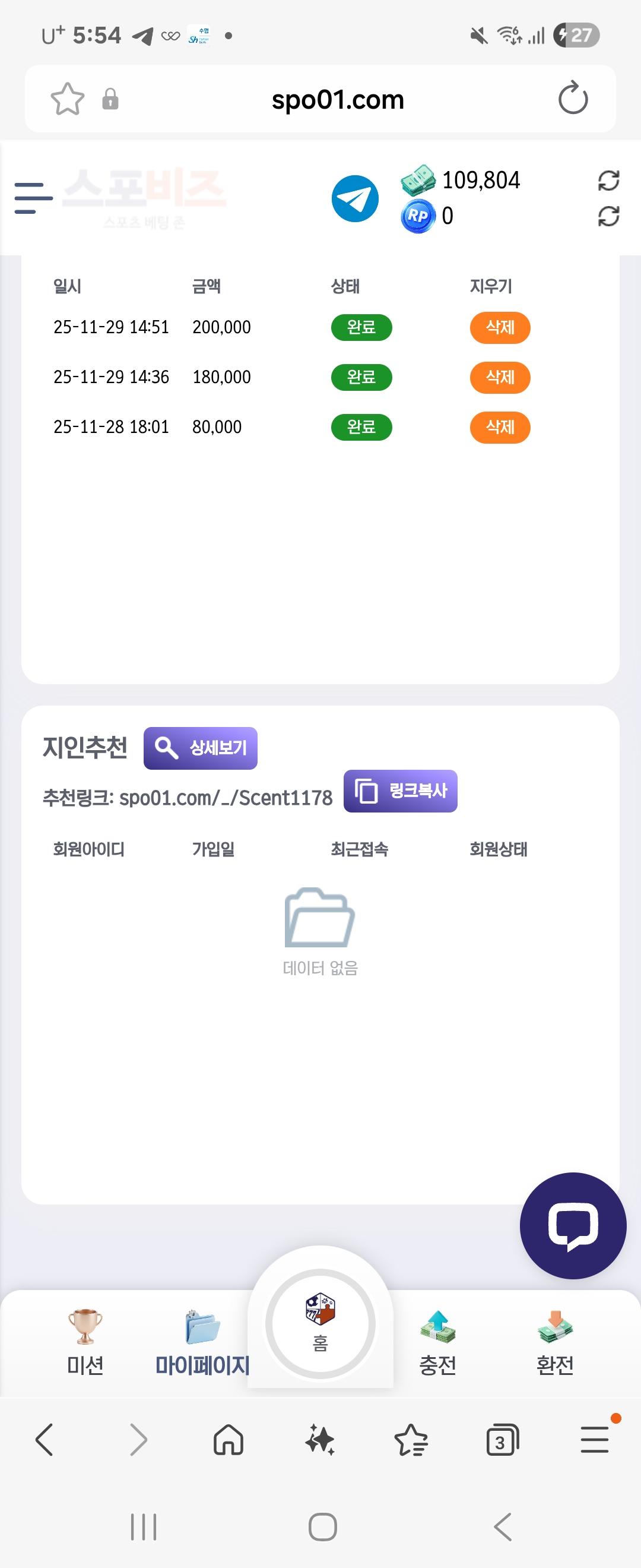This screenshot has height=1568, width=641.
Task: Open the hamburger navigation menu
Action: [33, 198]
